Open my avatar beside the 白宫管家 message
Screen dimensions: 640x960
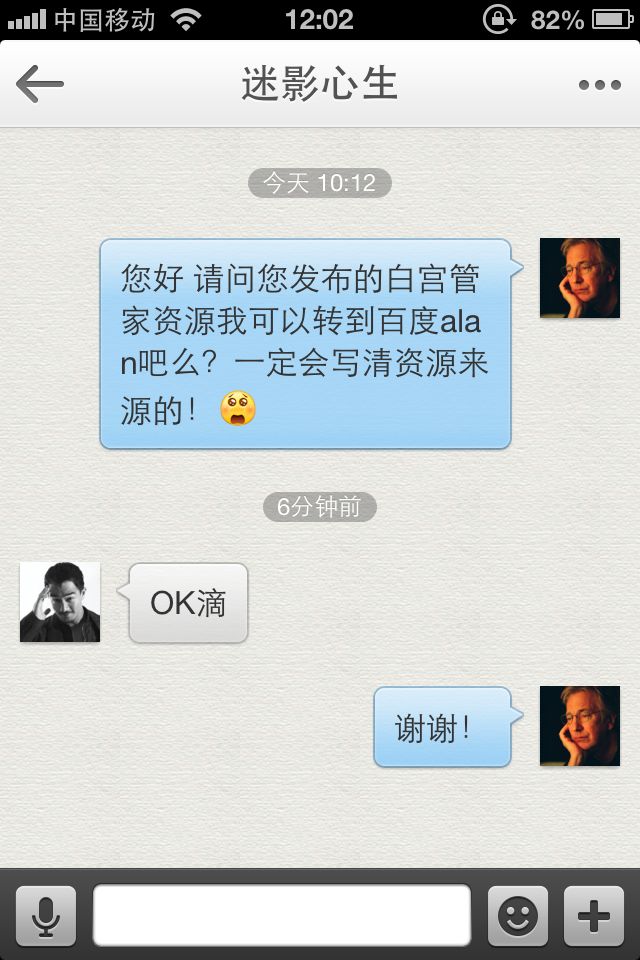580,278
